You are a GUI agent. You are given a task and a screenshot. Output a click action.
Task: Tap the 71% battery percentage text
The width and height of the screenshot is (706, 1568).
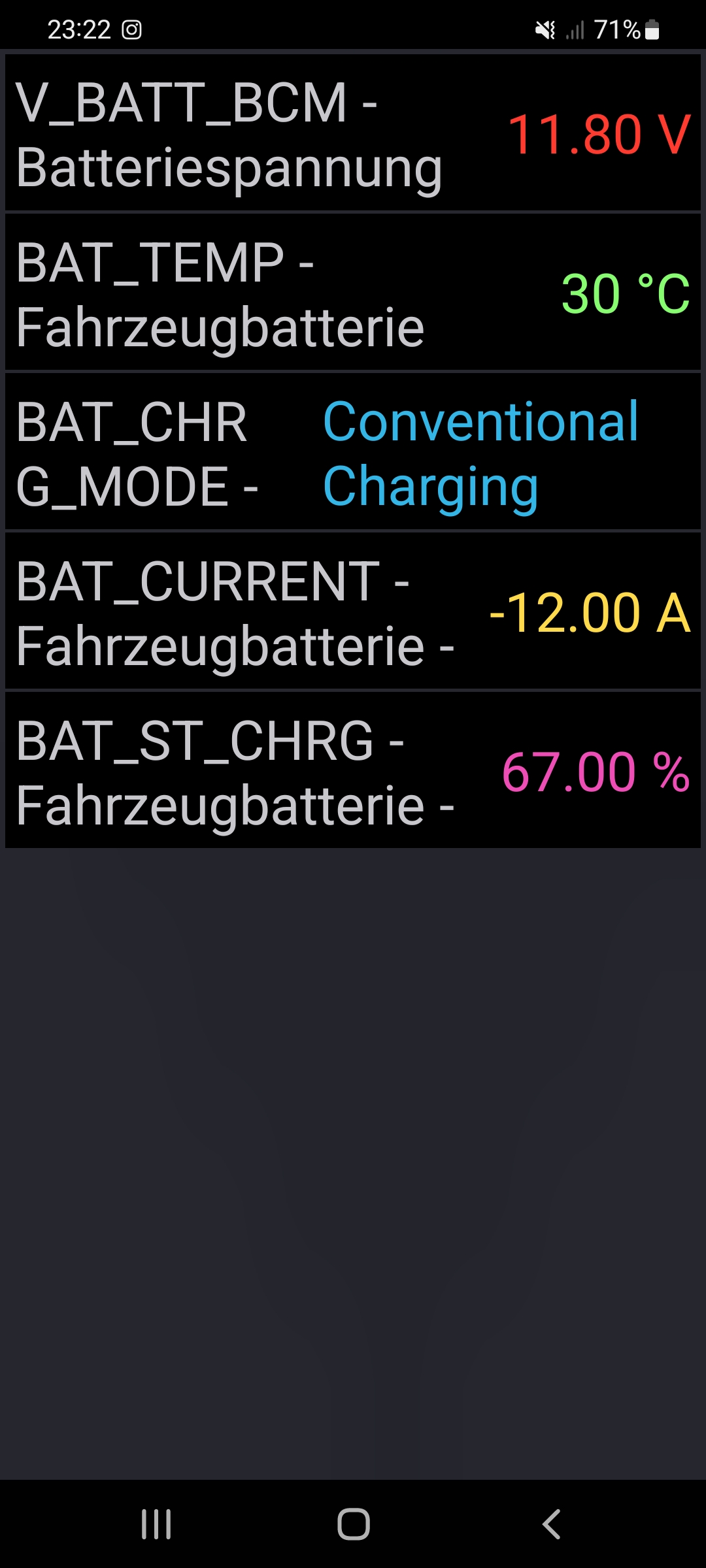point(615,29)
